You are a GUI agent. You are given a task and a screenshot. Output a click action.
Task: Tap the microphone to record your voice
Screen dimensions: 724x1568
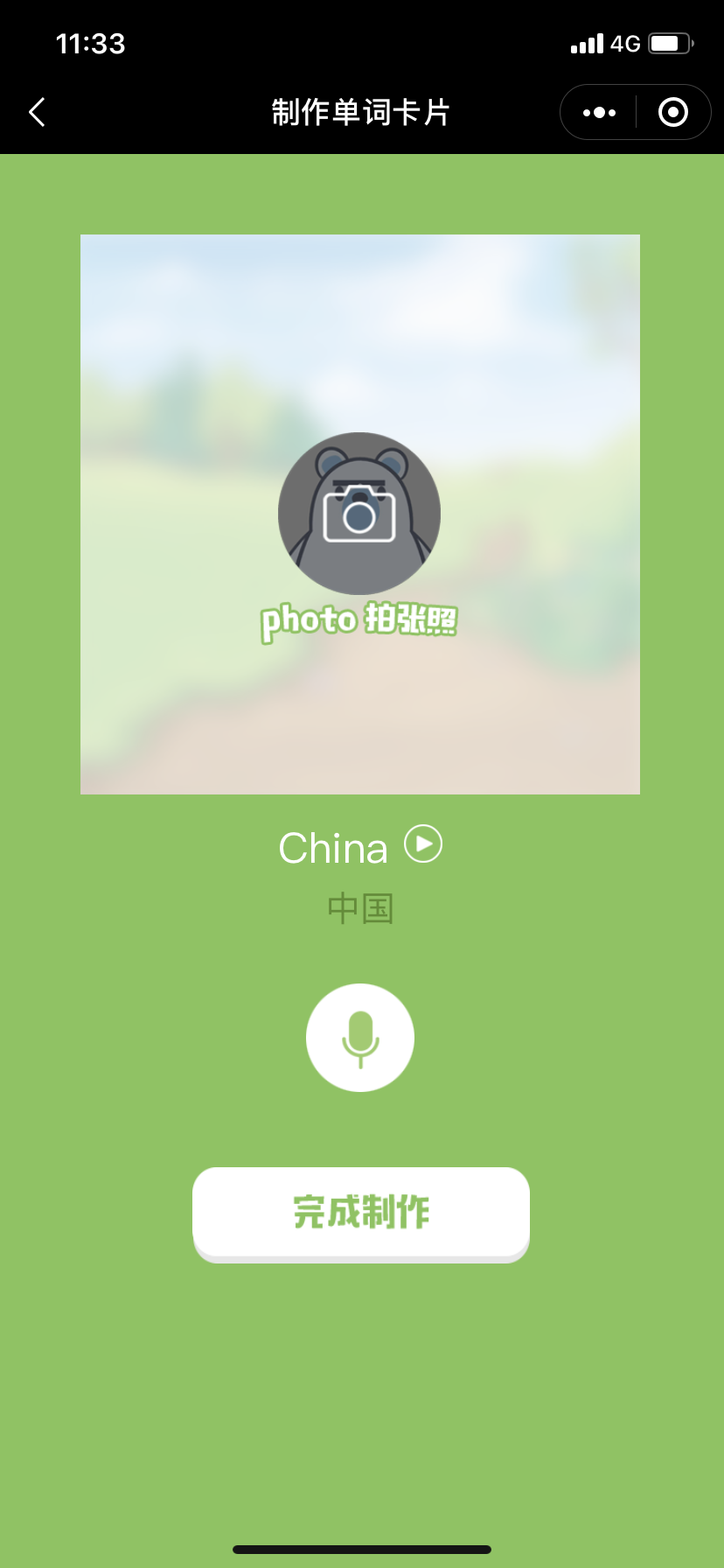360,1038
